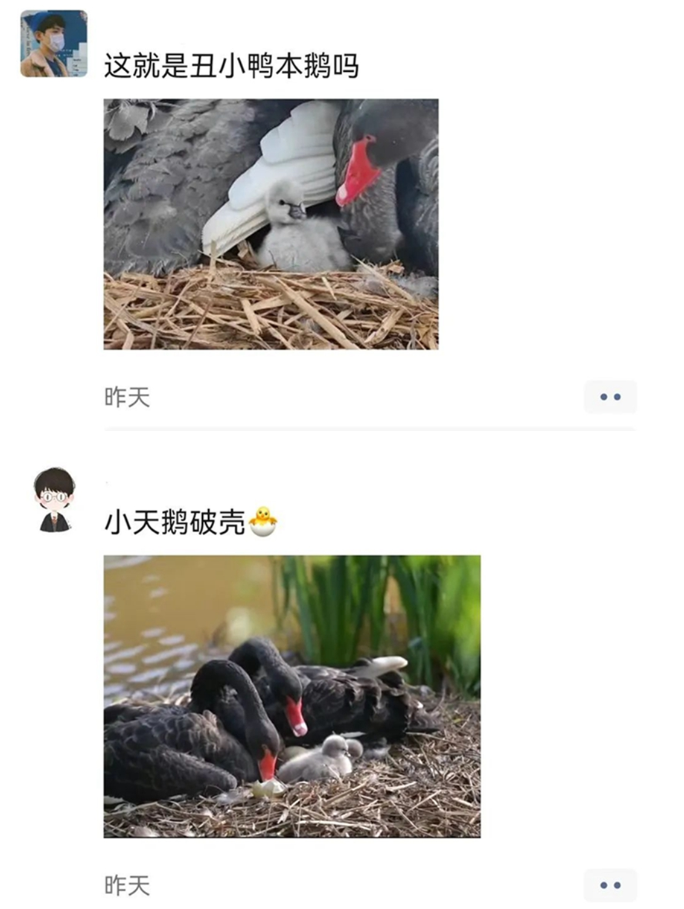Screen dimensions: 684x909
Task: Open the cartoon-avatar user's profile
Action: [x=54, y=499]
